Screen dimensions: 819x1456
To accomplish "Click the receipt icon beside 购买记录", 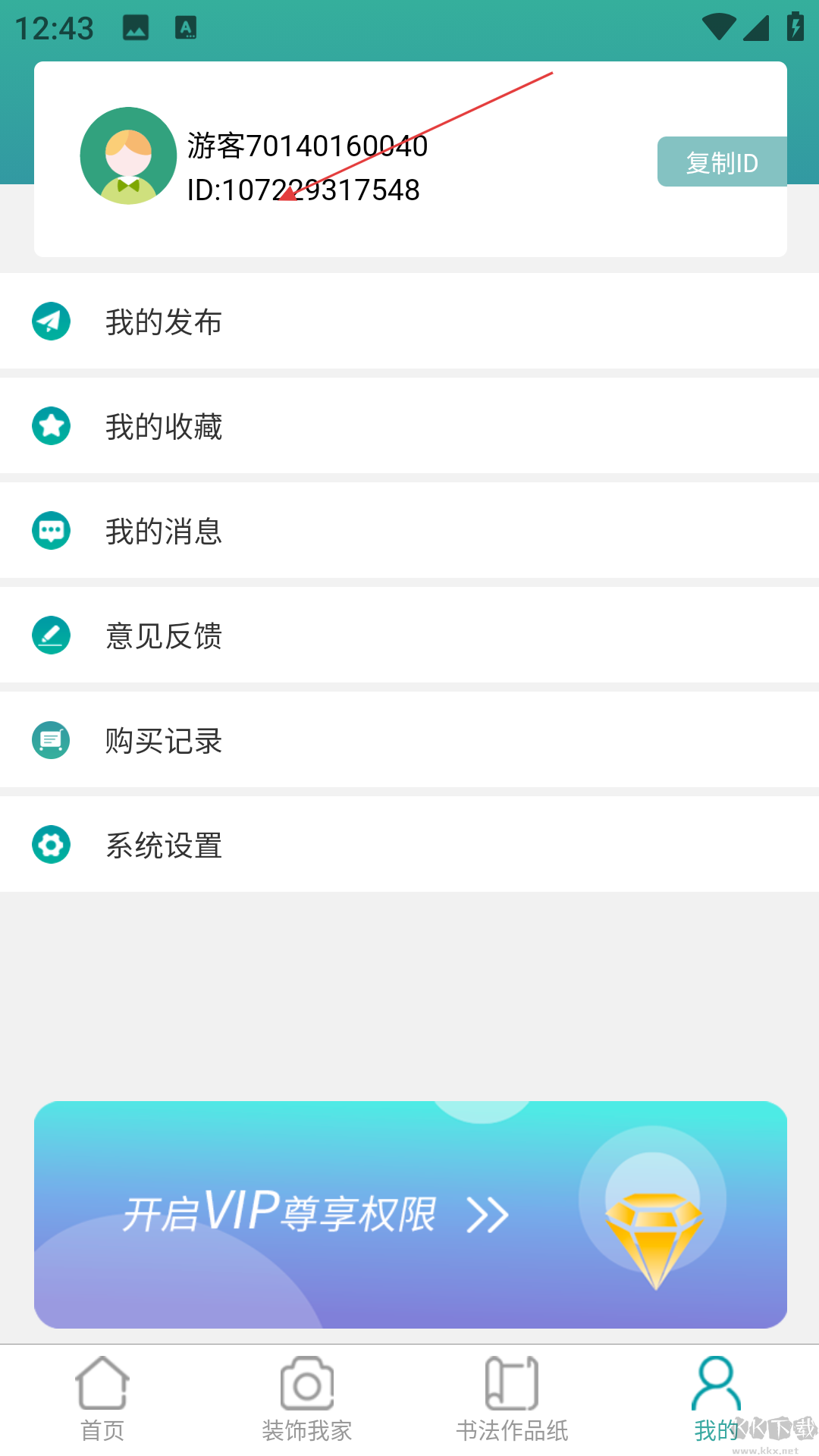I will point(50,739).
